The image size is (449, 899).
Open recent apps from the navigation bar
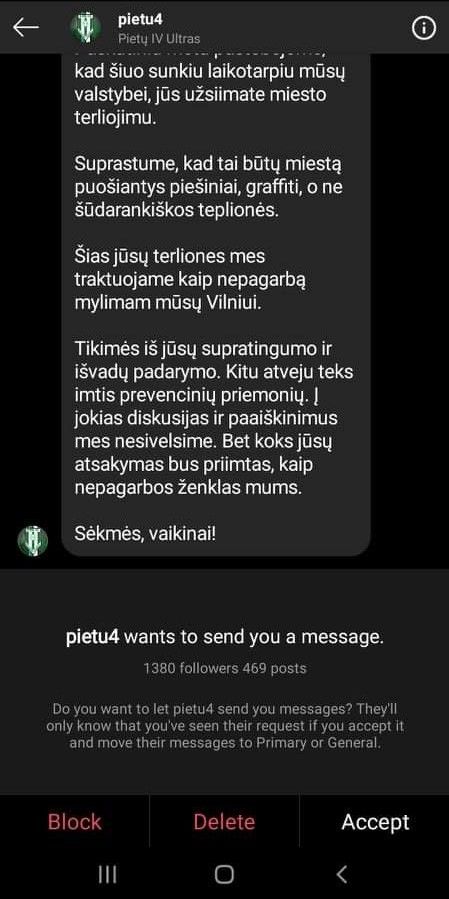coord(107,874)
